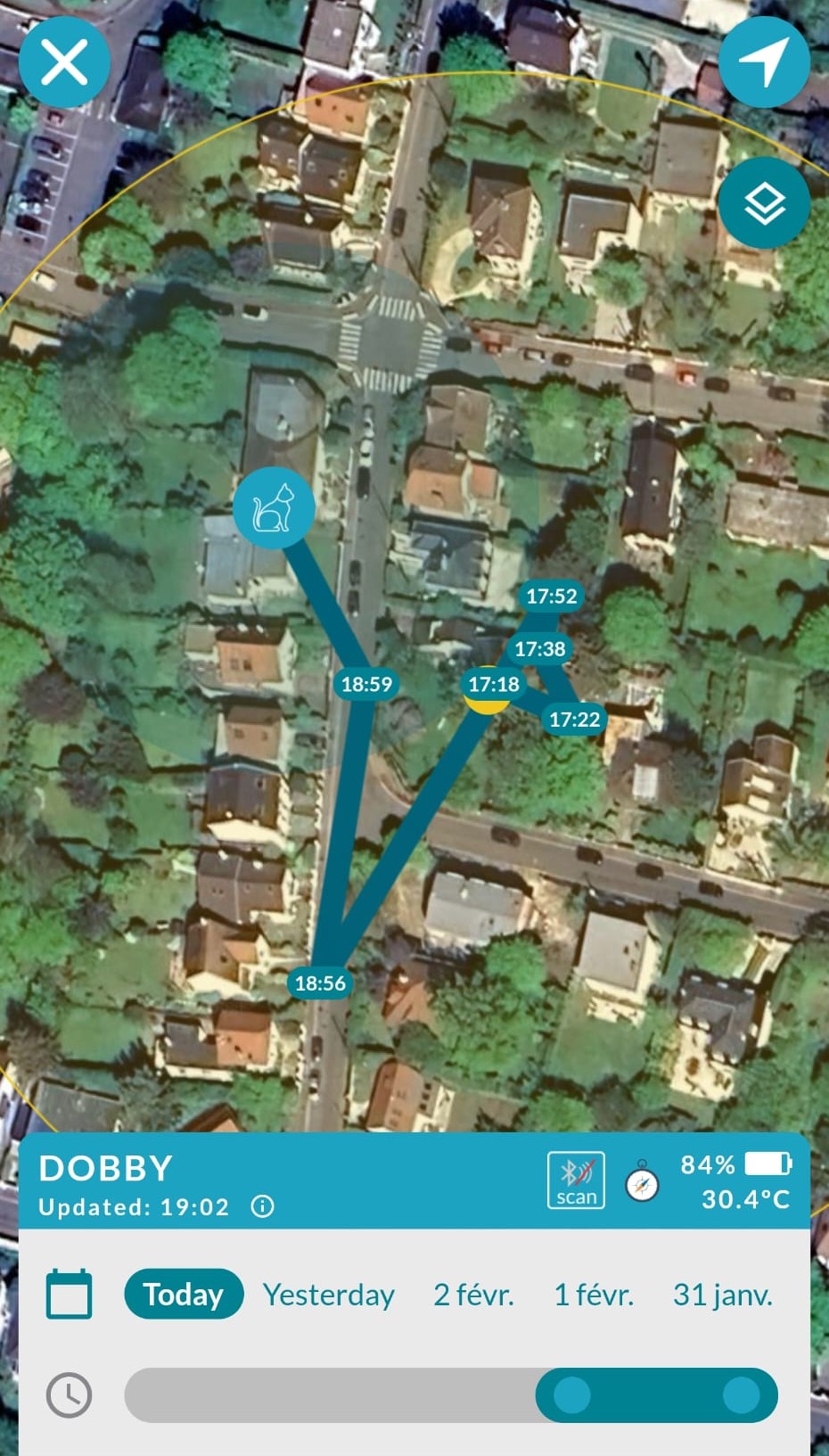Select the 17:38 position marker
Image resolution: width=829 pixels, height=1456 pixels.
540,648
